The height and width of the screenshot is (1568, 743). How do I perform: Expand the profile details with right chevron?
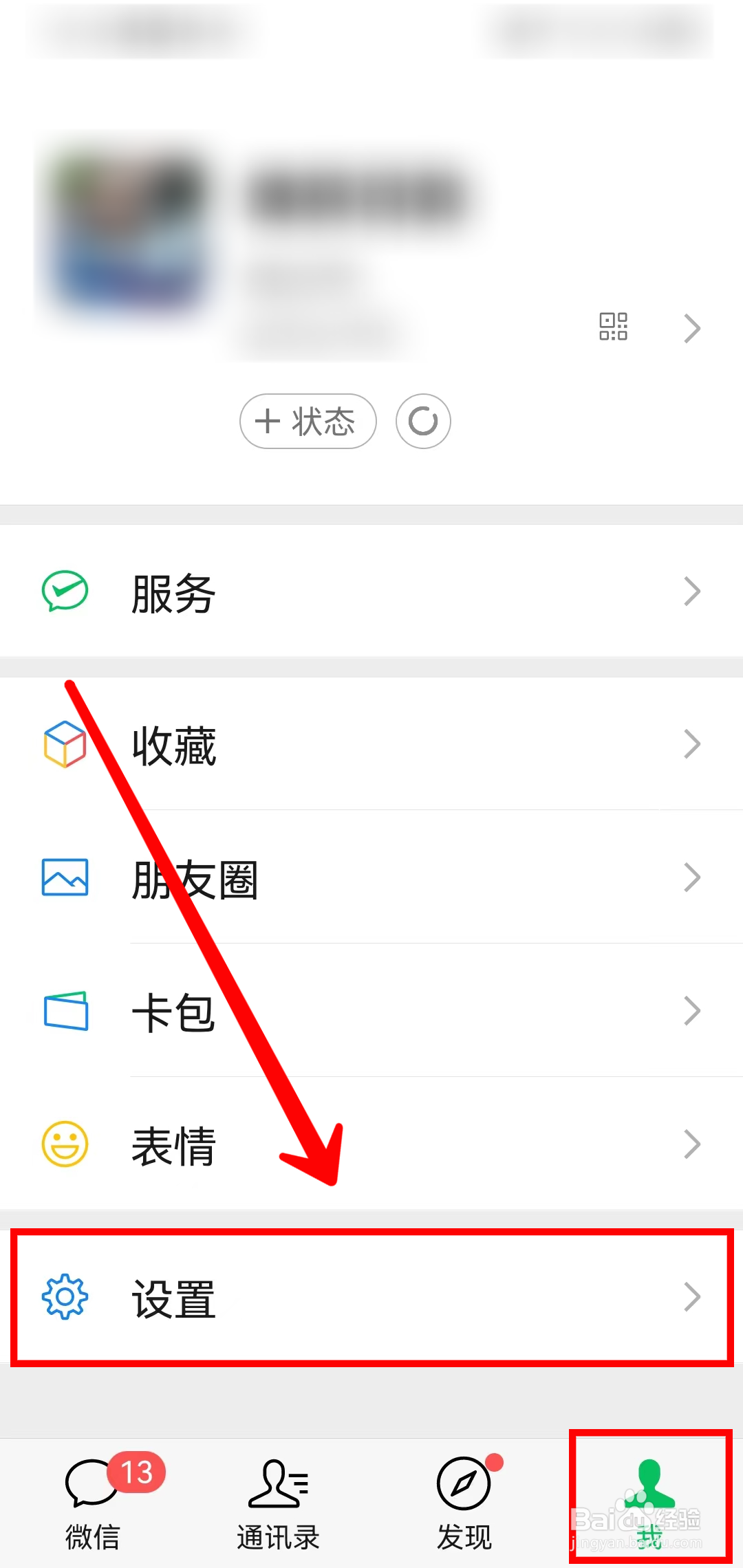coord(693,329)
